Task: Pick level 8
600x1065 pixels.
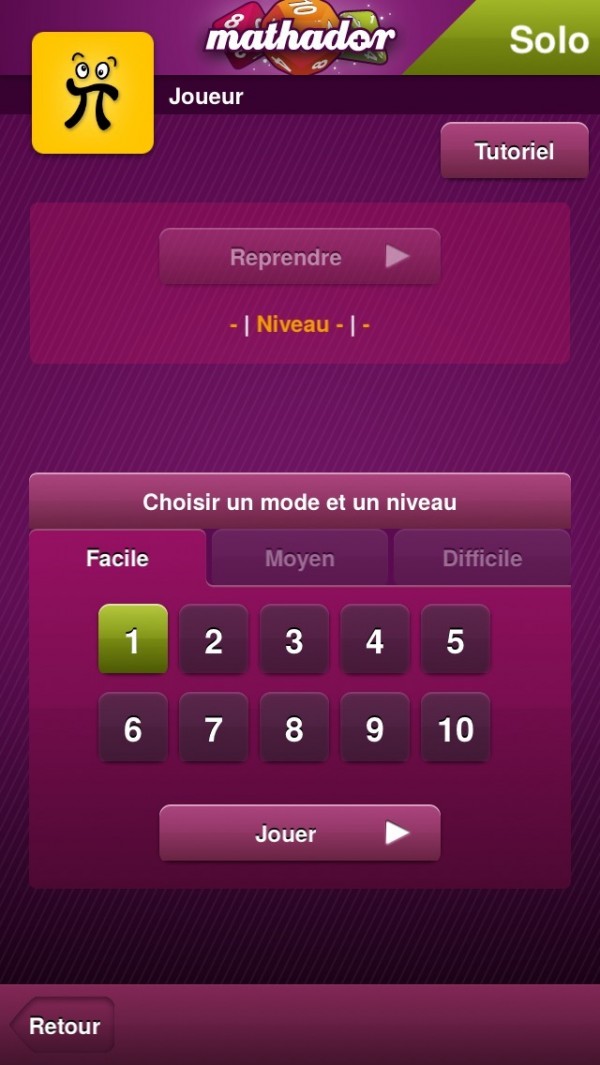Action: pos(294,728)
